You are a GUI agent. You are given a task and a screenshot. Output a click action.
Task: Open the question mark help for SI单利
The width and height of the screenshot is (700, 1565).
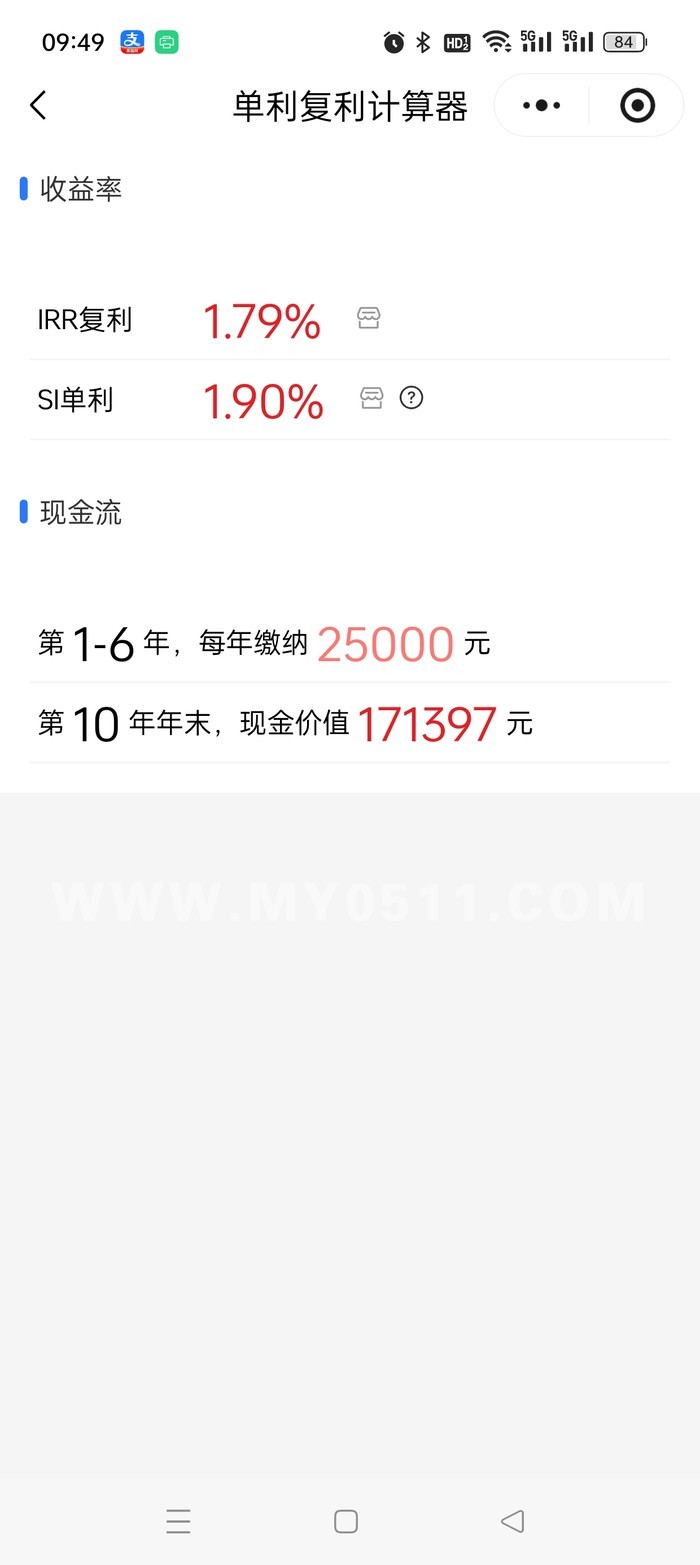coord(411,398)
